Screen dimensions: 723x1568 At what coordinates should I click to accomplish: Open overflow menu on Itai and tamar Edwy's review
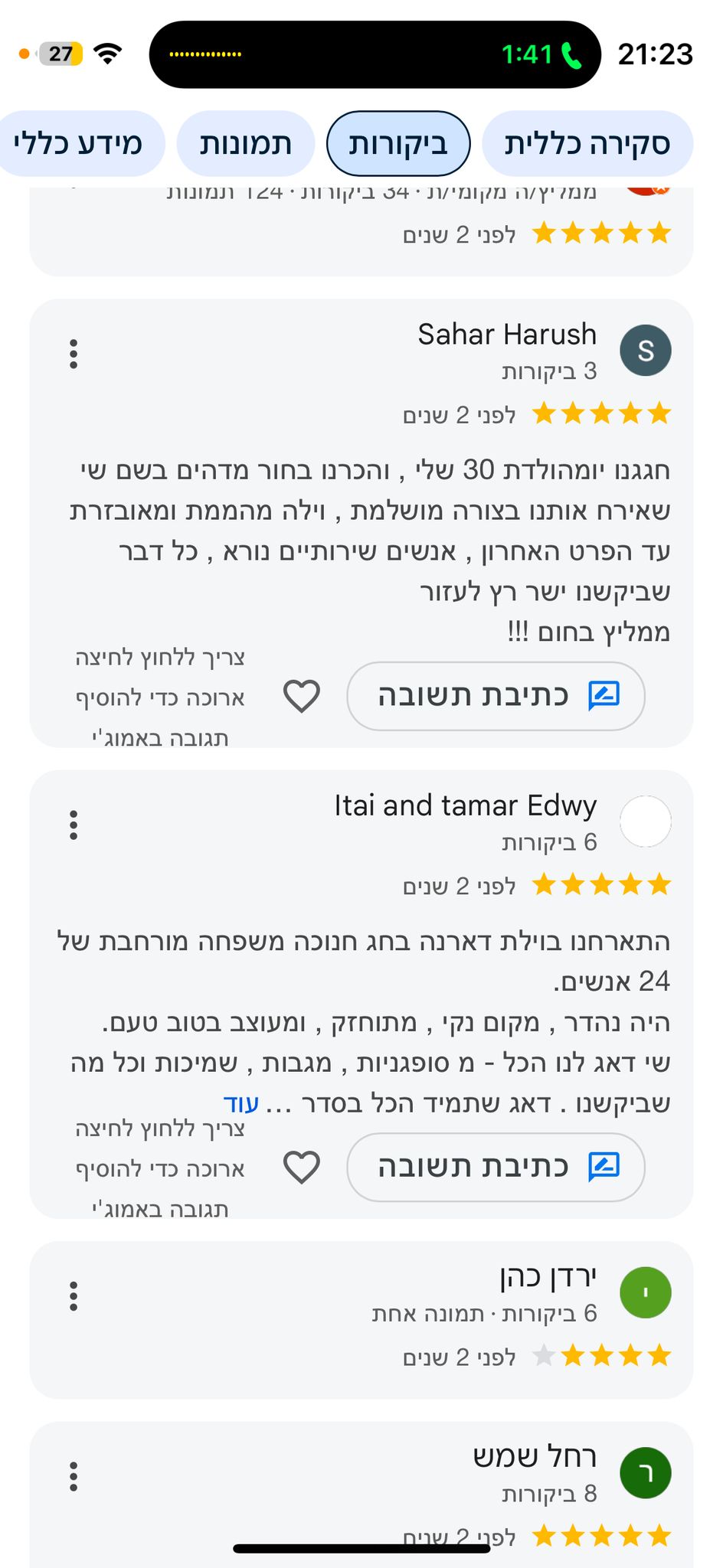click(x=74, y=825)
